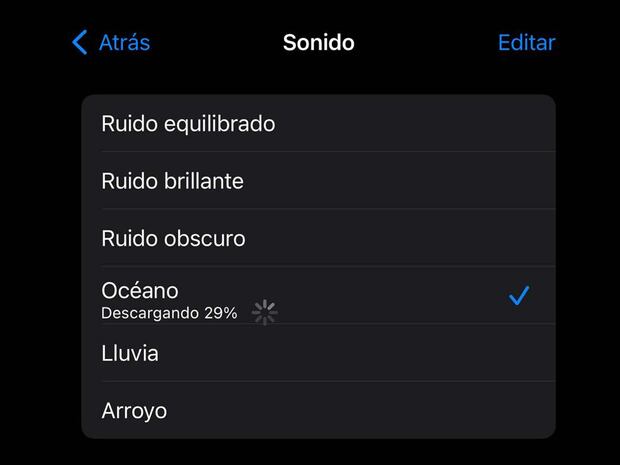
Task: Tap Editar in the top bar
Action: pos(526,43)
